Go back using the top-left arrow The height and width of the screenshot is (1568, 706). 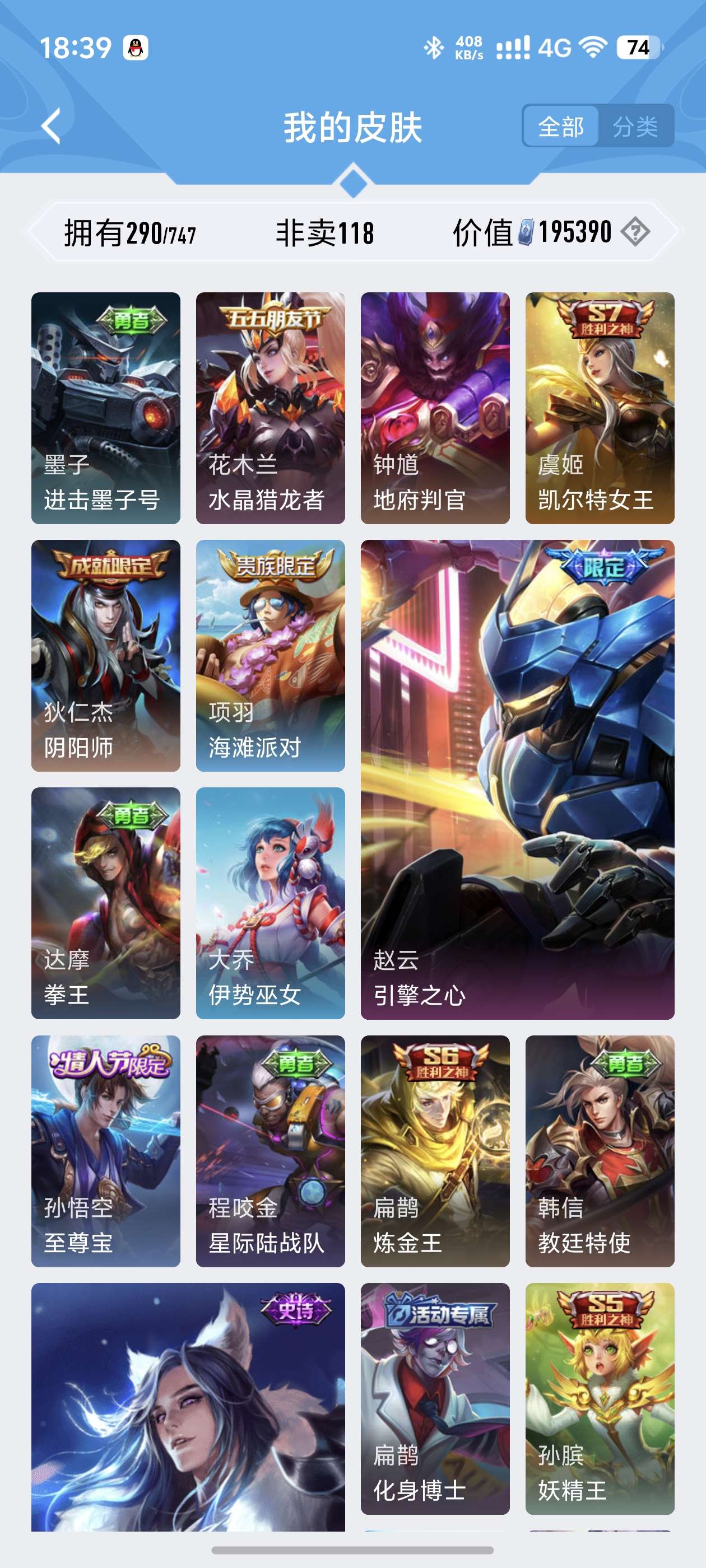(x=52, y=126)
